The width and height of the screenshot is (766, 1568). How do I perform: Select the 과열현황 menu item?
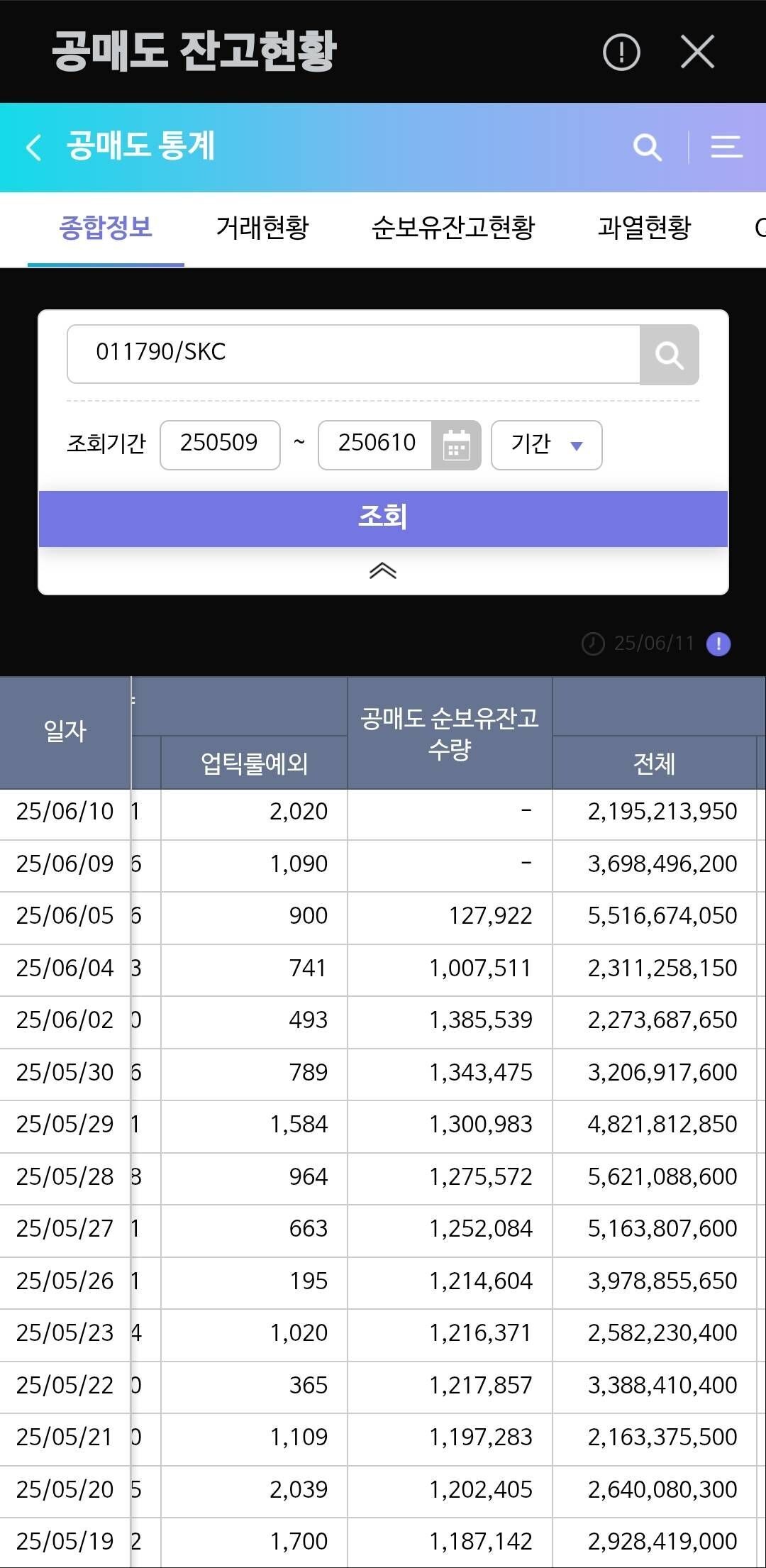(644, 228)
